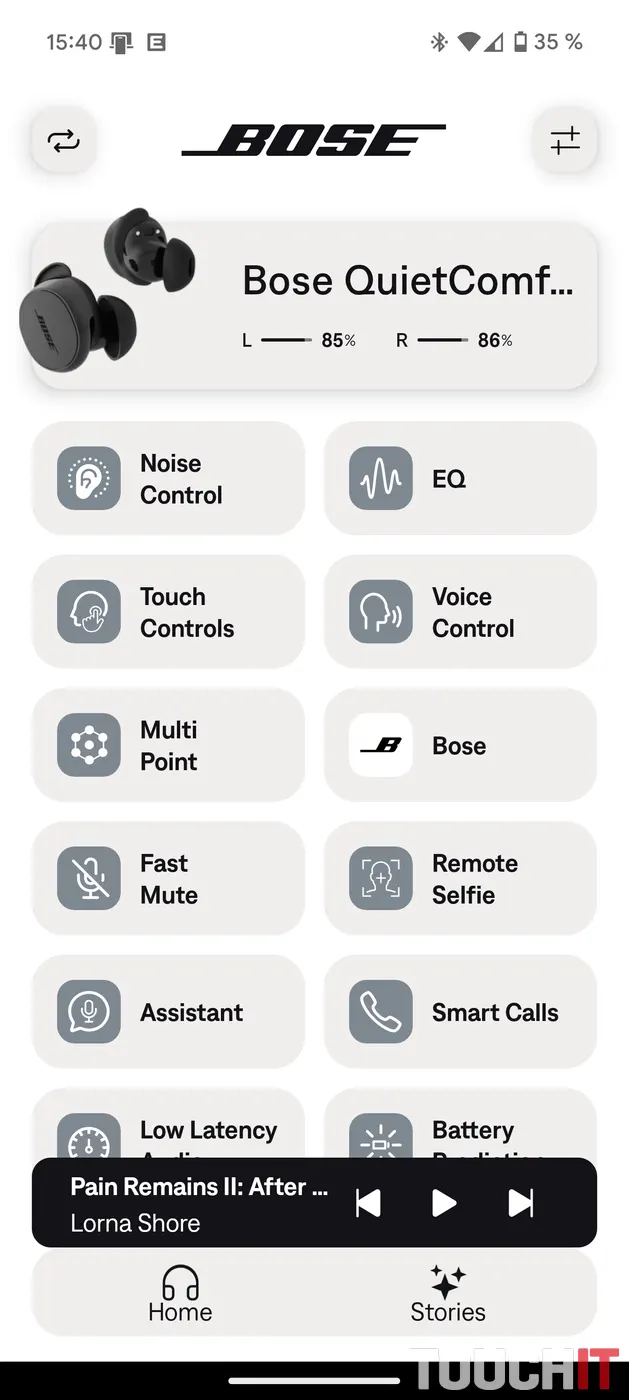629x1400 pixels.
Task: Skip to the previous track
Action: 368,1203
